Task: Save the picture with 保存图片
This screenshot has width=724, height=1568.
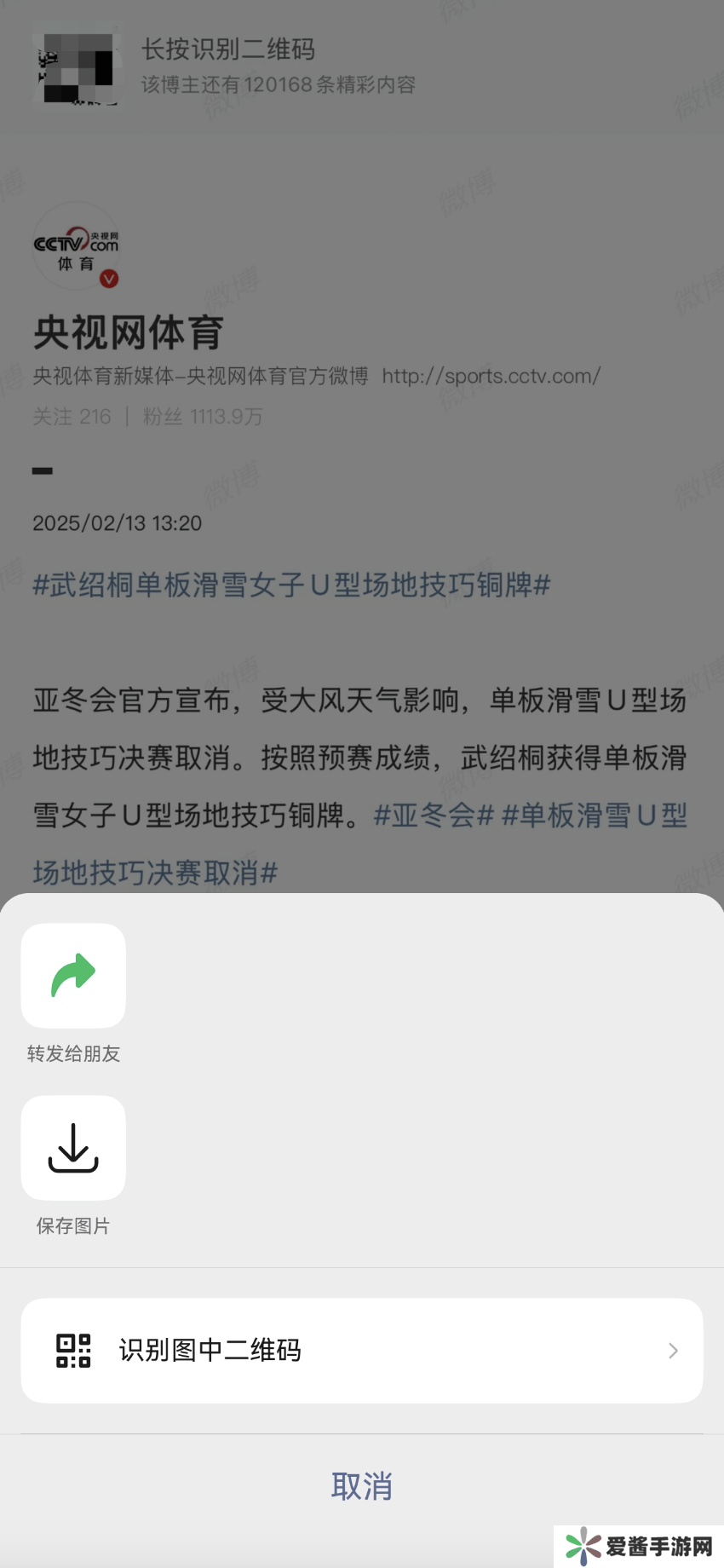Action: (x=73, y=1149)
